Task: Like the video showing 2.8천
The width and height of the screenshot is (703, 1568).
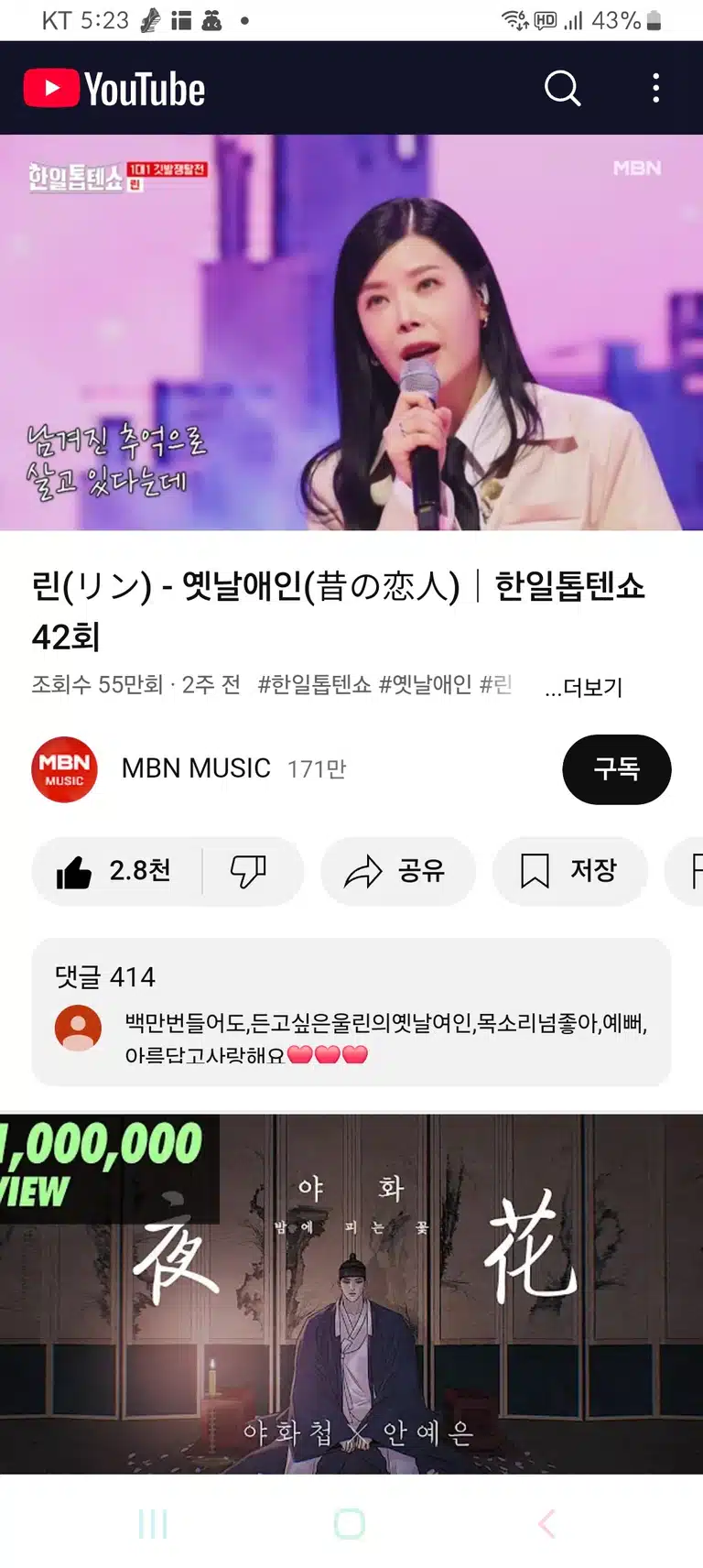Action: [116, 871]
